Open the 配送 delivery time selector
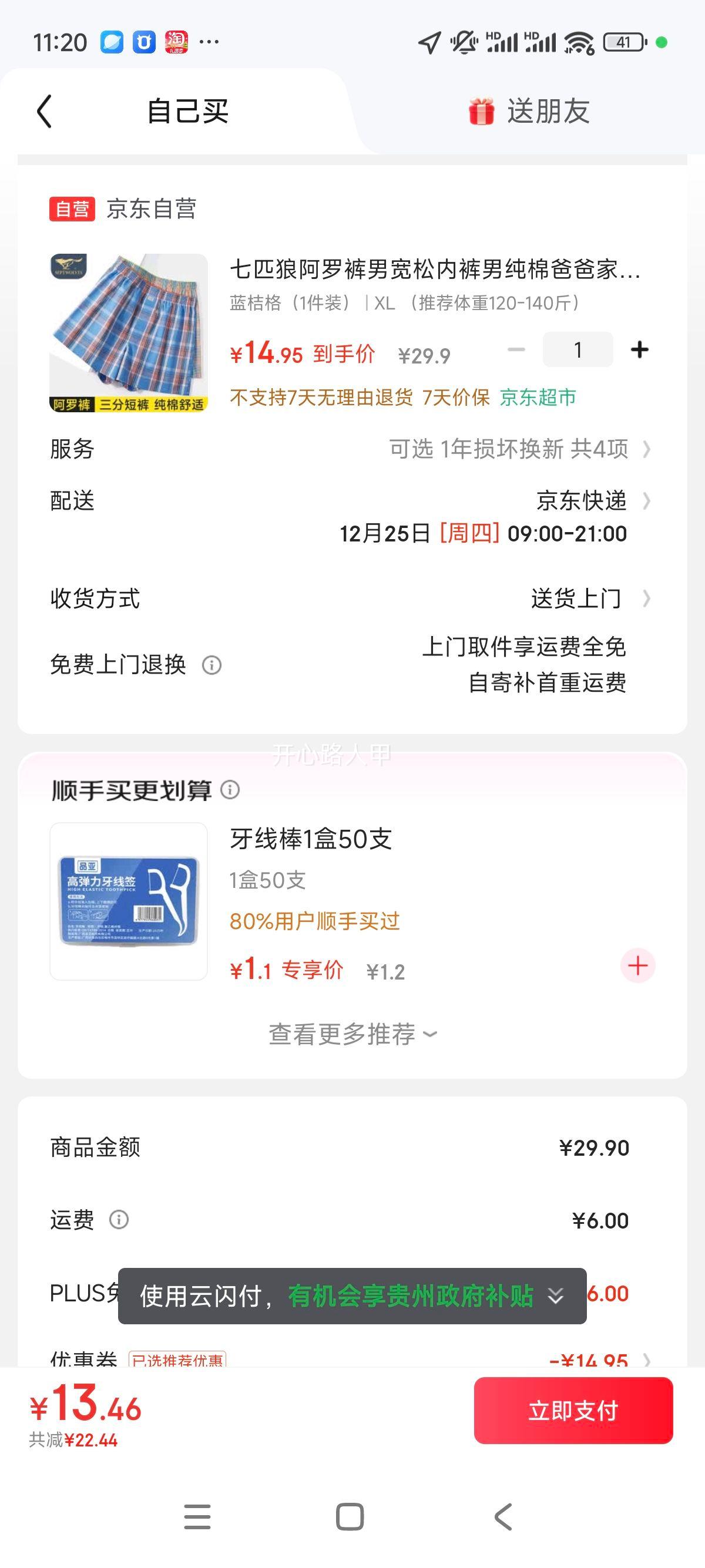Image resolution: width=705 pixels, height=1568 pixels. click(x=647, y=501)
